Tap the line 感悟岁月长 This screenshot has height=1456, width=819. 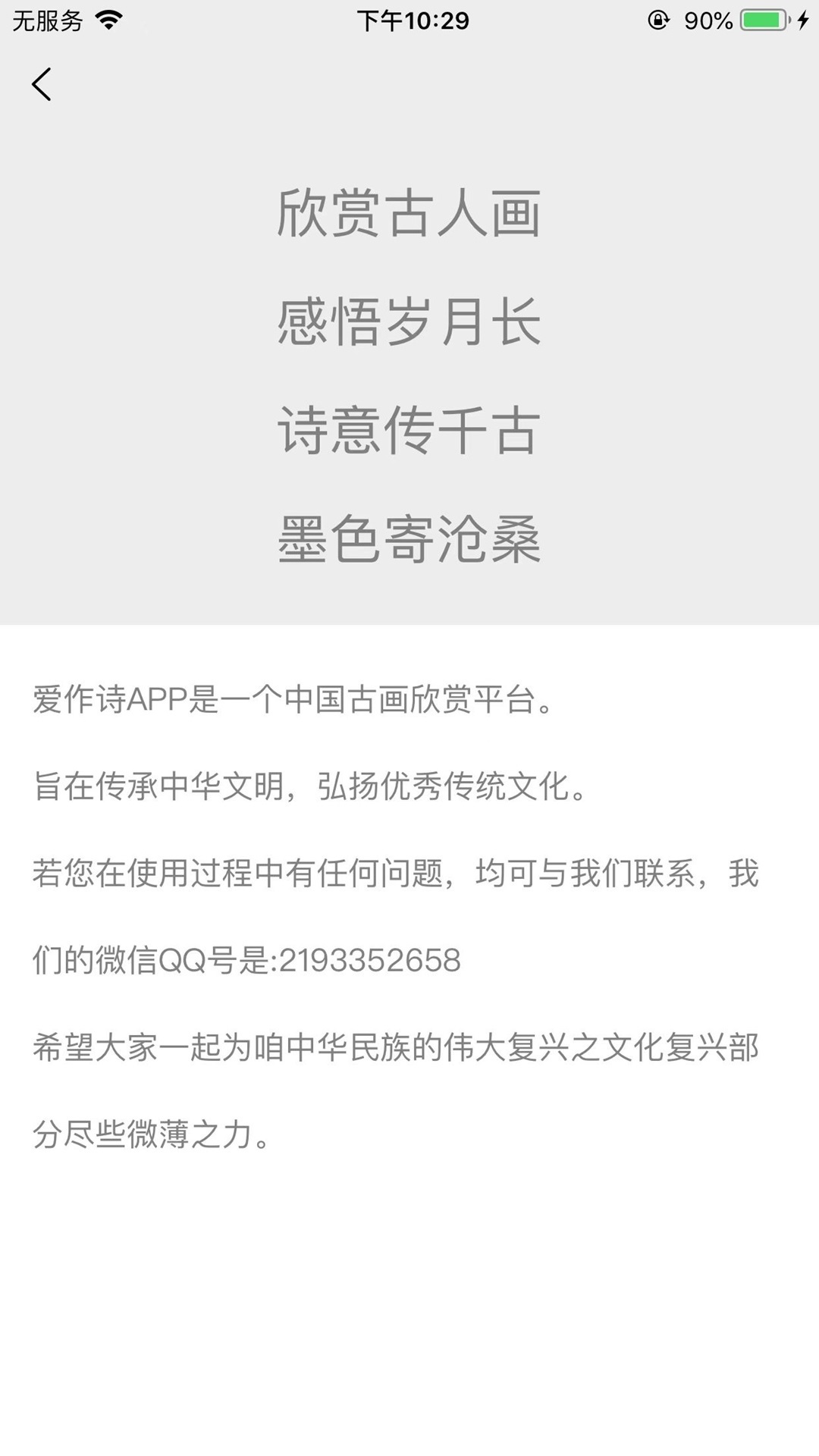click(x=409, y=320)
